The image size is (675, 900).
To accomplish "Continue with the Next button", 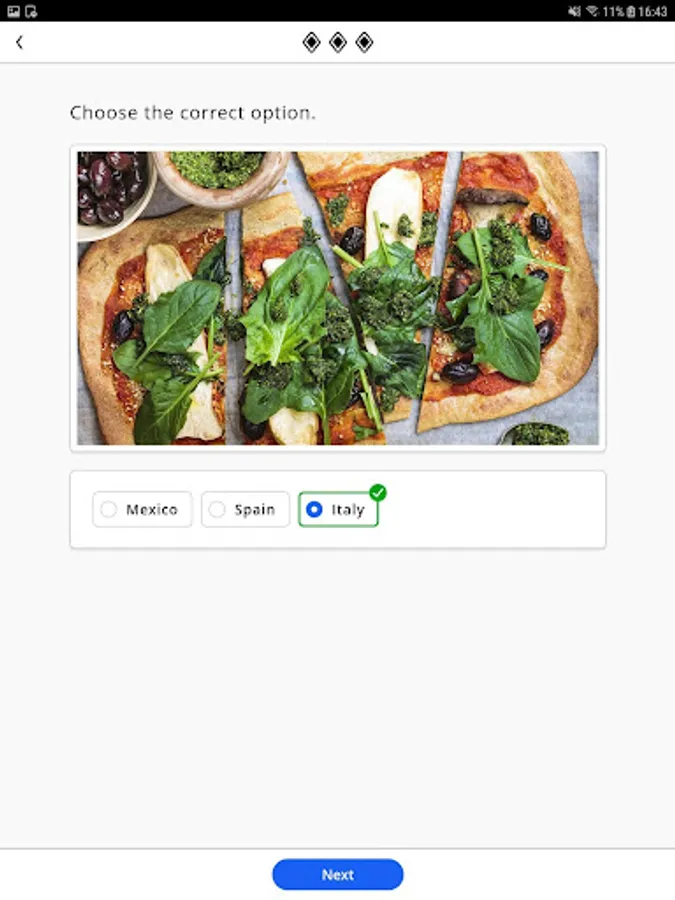I will (x=337, y=874).
